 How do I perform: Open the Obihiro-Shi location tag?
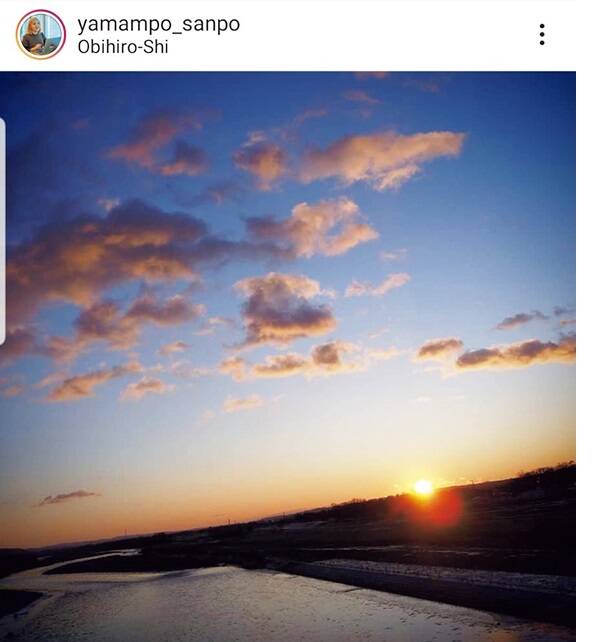click(x=122, y=47)
